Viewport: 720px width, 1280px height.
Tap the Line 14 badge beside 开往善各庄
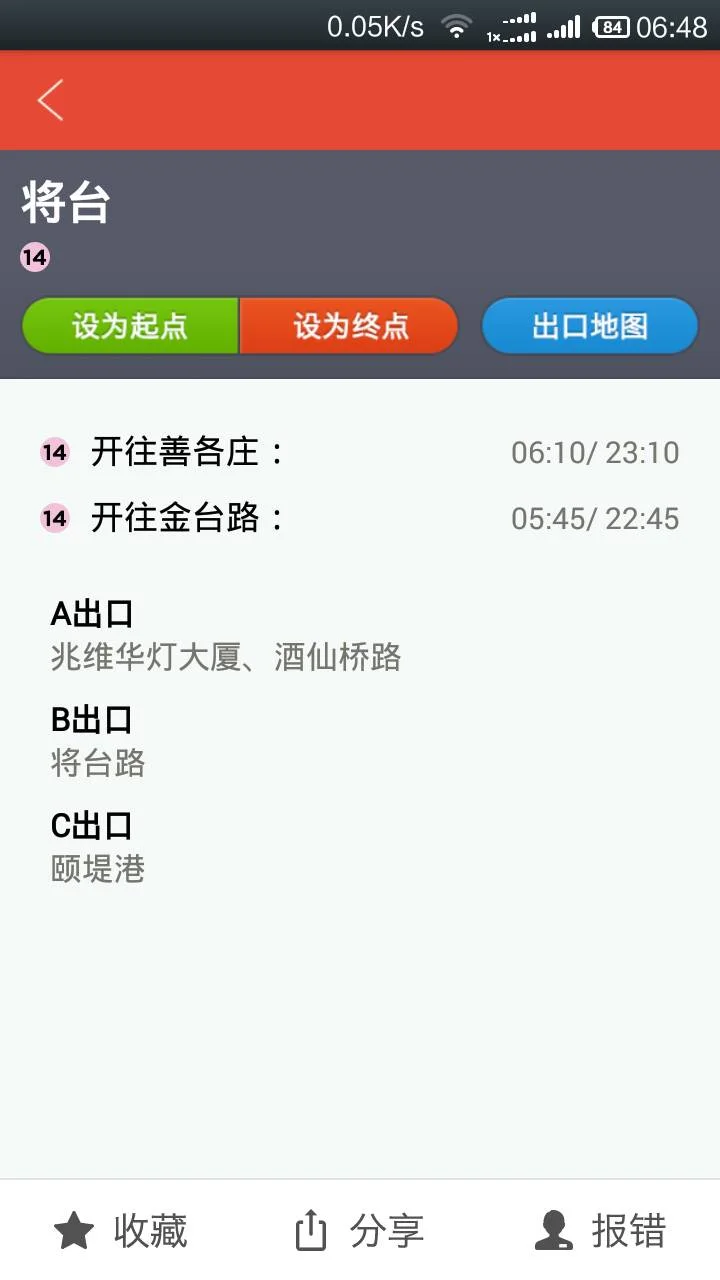click(54, 452)
